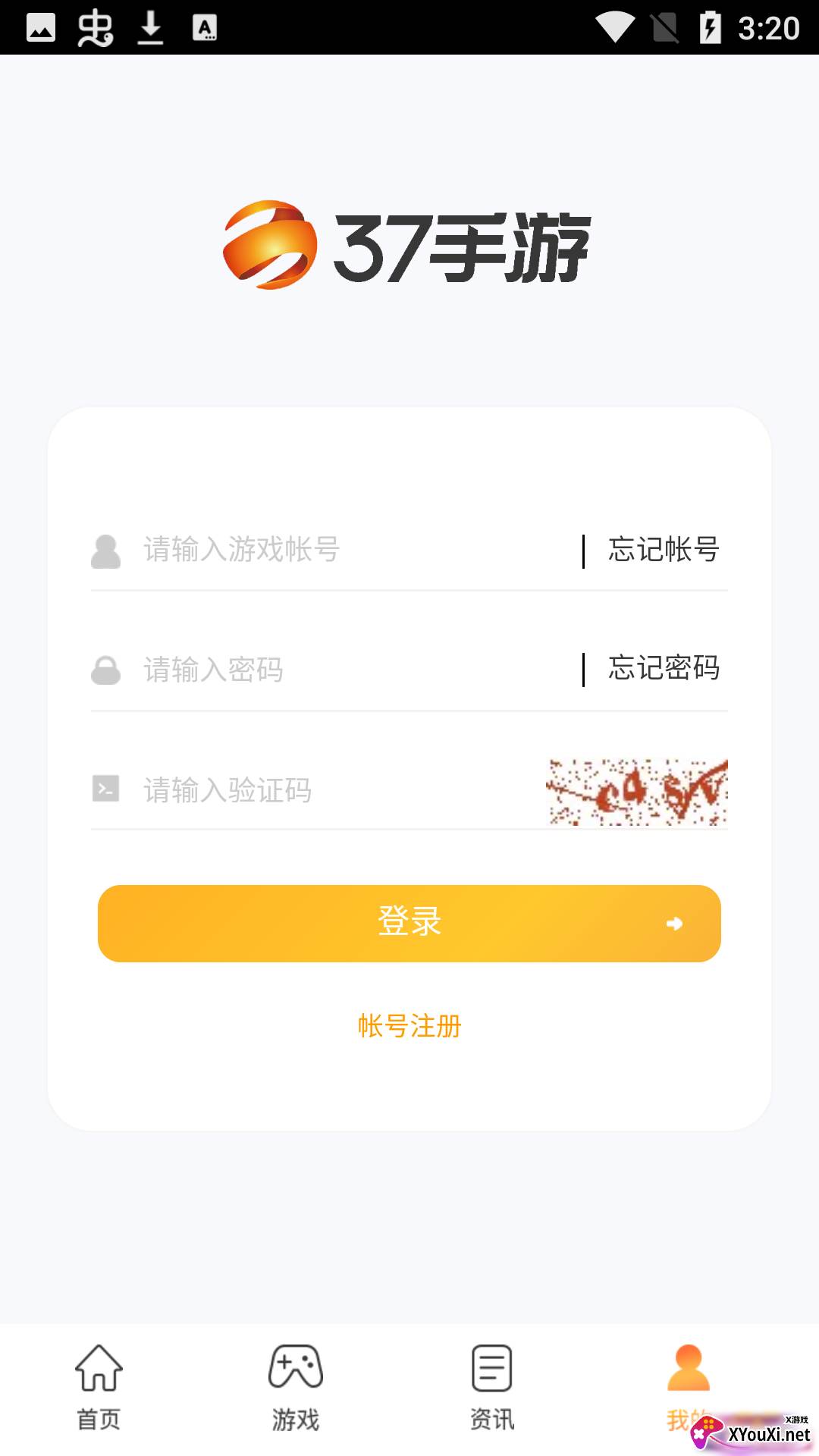
Task: Open the 帐号注册 account registration link
Action: [x=409, y=1026]
